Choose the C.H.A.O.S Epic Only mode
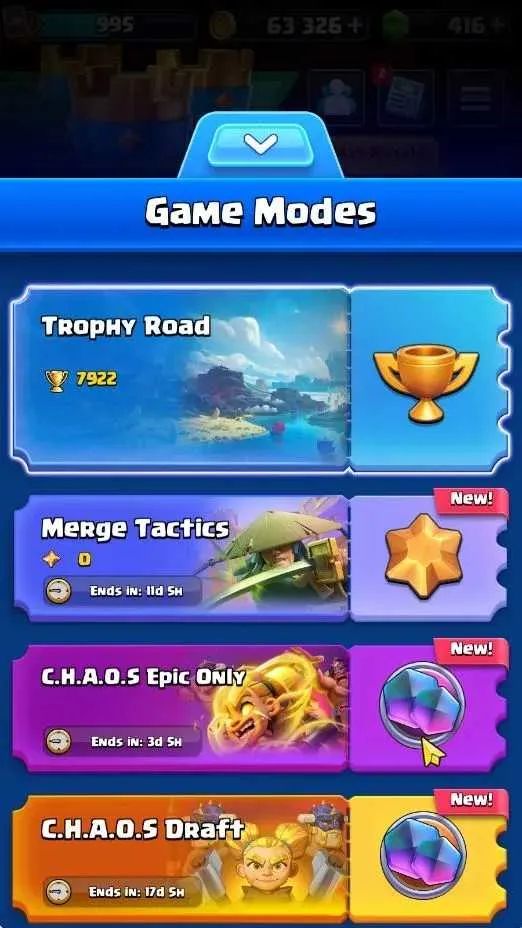Screen dimensions: 522x928 tap(260, 709)
